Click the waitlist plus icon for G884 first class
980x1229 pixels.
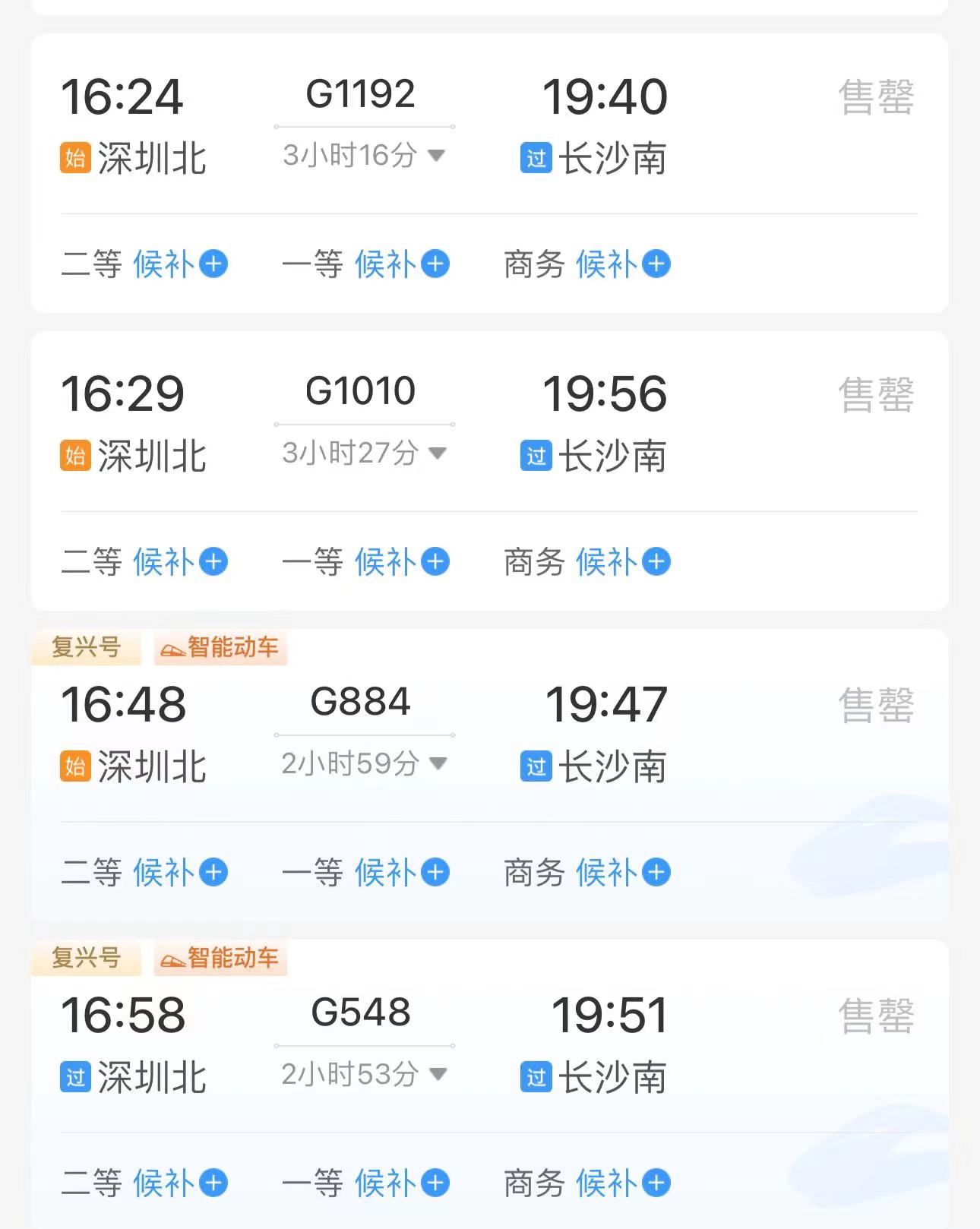(434, 872)
